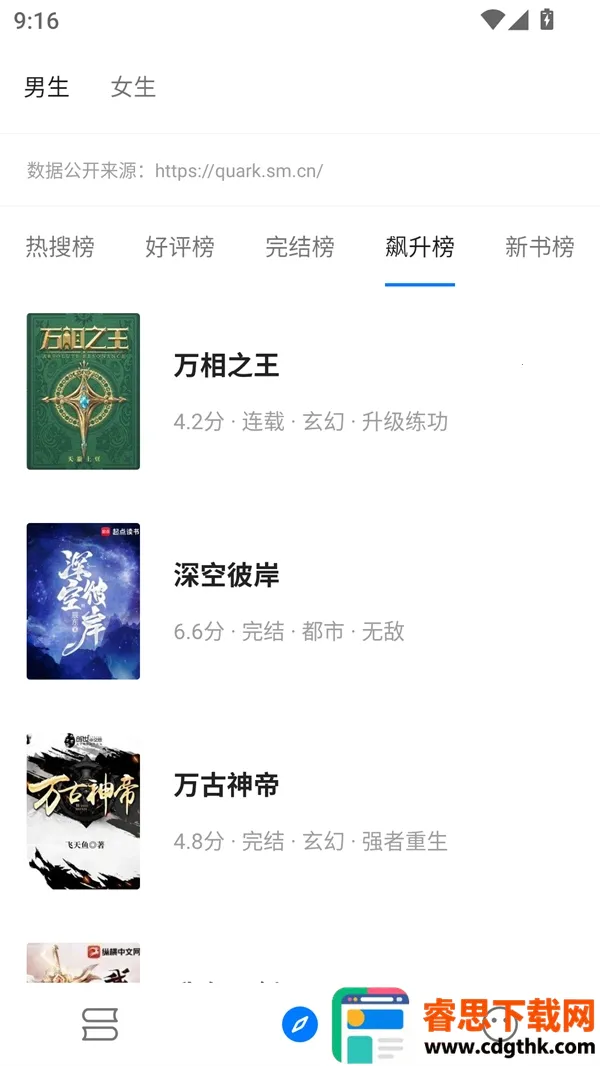Select the 完结榜 ranking tab
The image size is (600, 1066).
point(300,247)
